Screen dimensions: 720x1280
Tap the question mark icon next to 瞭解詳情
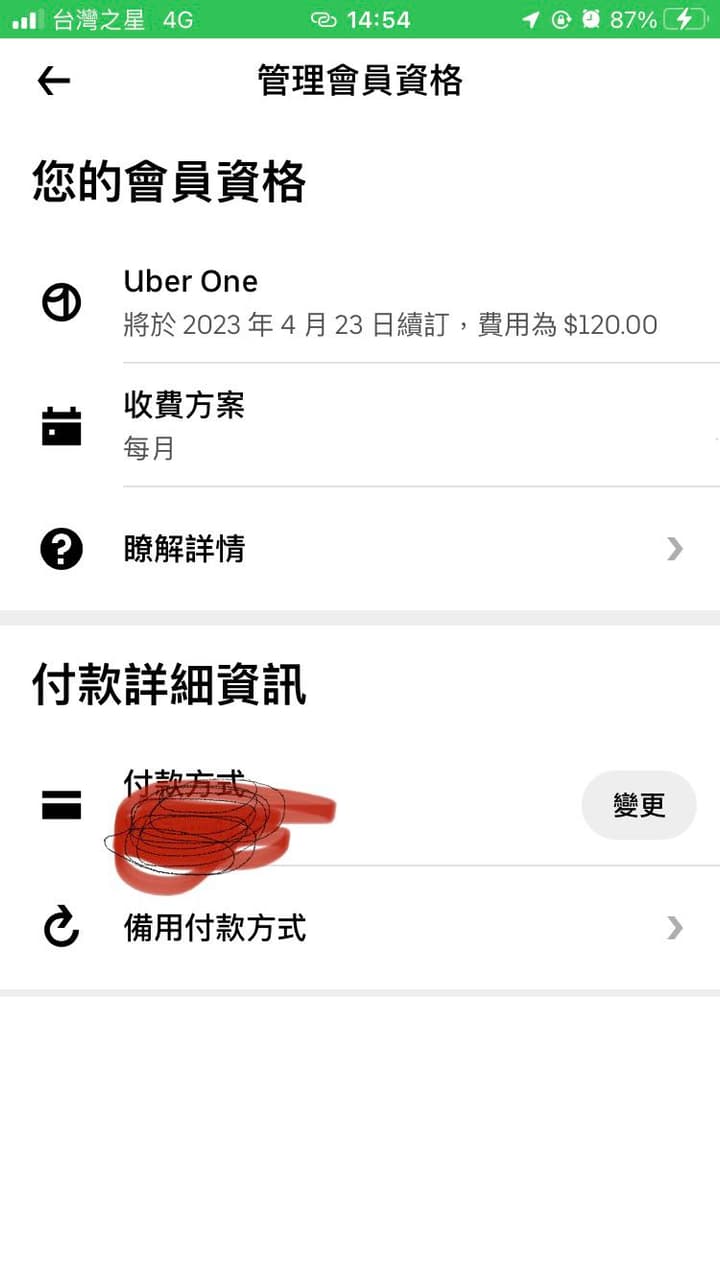pos(60,549)
